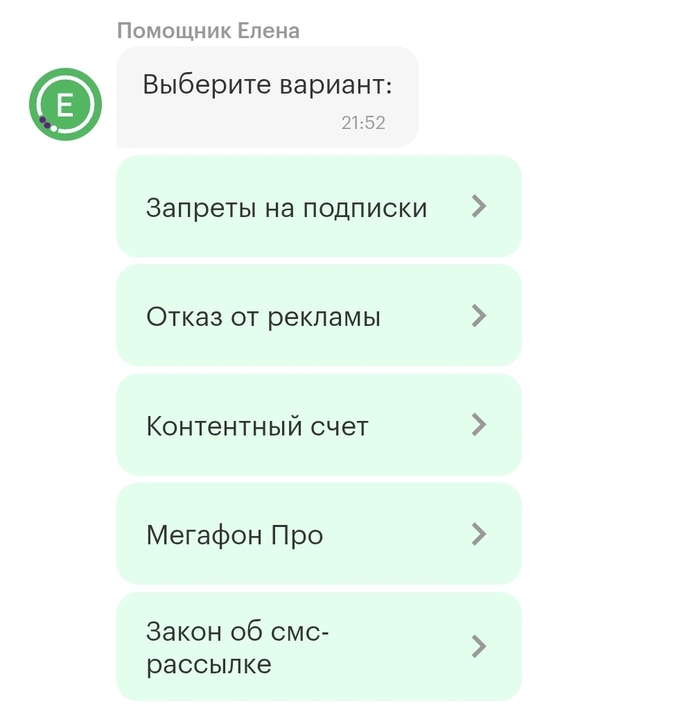700x708 pixels.
Task: Open the 'Контентный счет' option
Action: [318, 426]
